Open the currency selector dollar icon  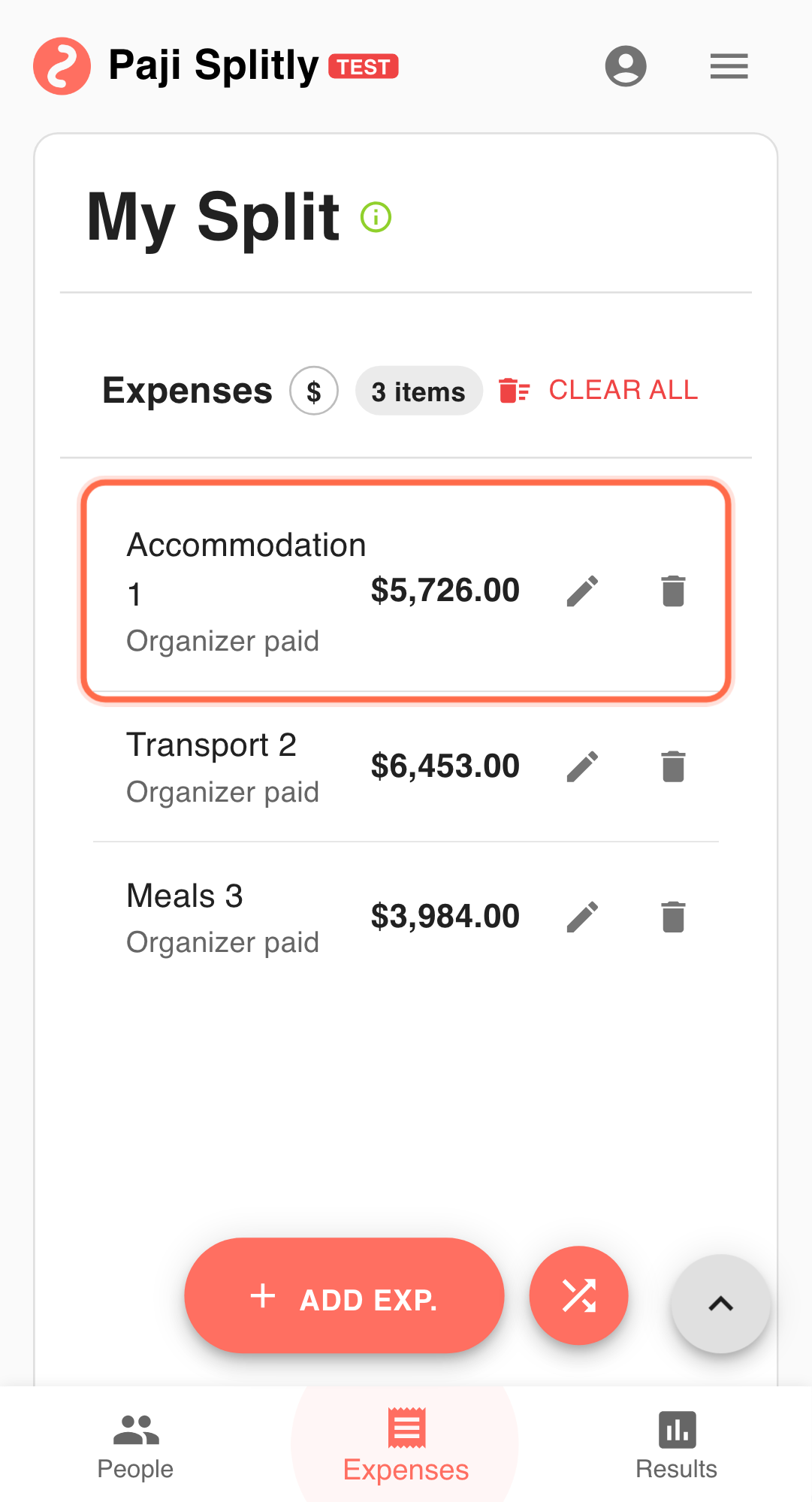pos(314,390)
